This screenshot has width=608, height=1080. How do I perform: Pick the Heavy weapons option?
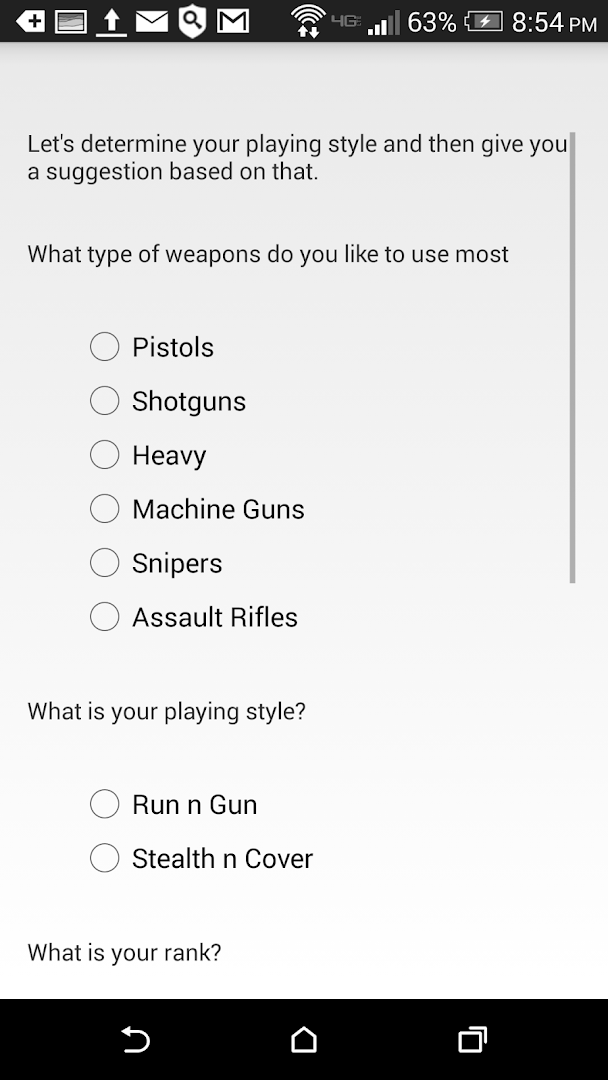click(105, 455)
